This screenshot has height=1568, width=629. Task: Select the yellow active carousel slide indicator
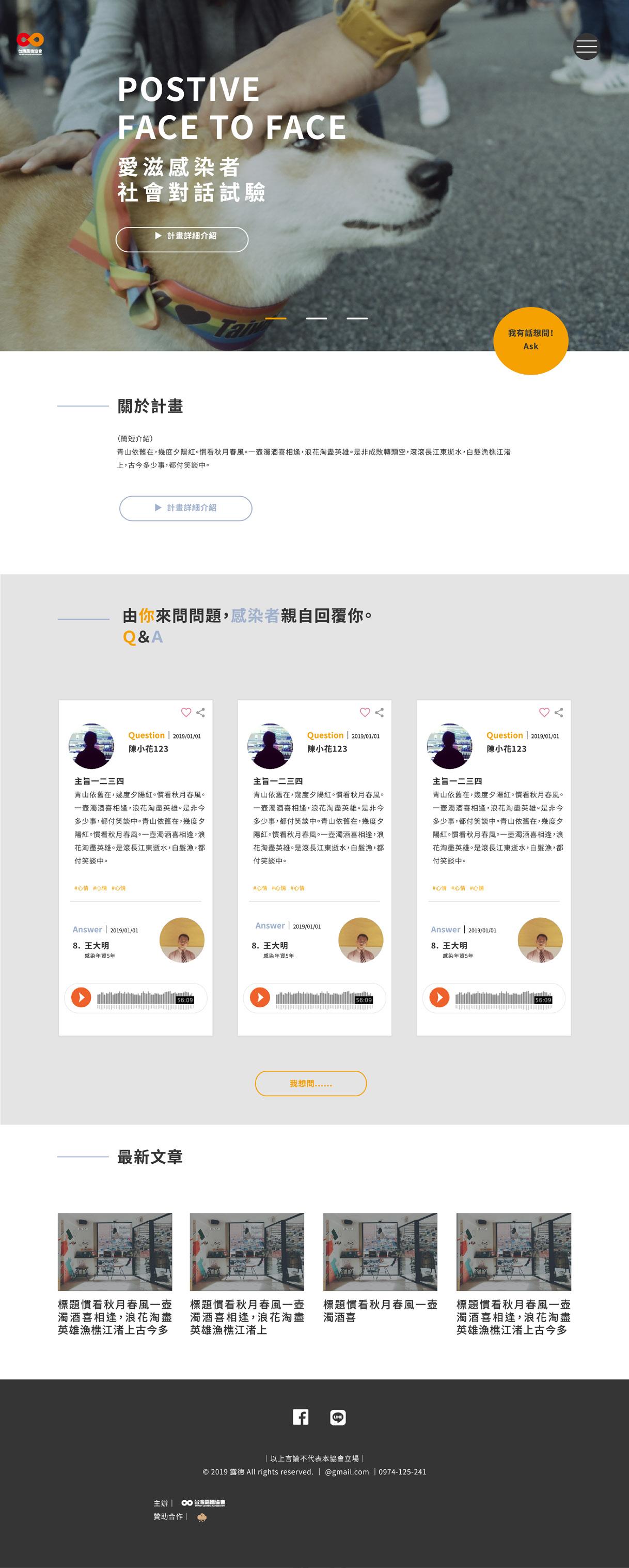[276, 318]
